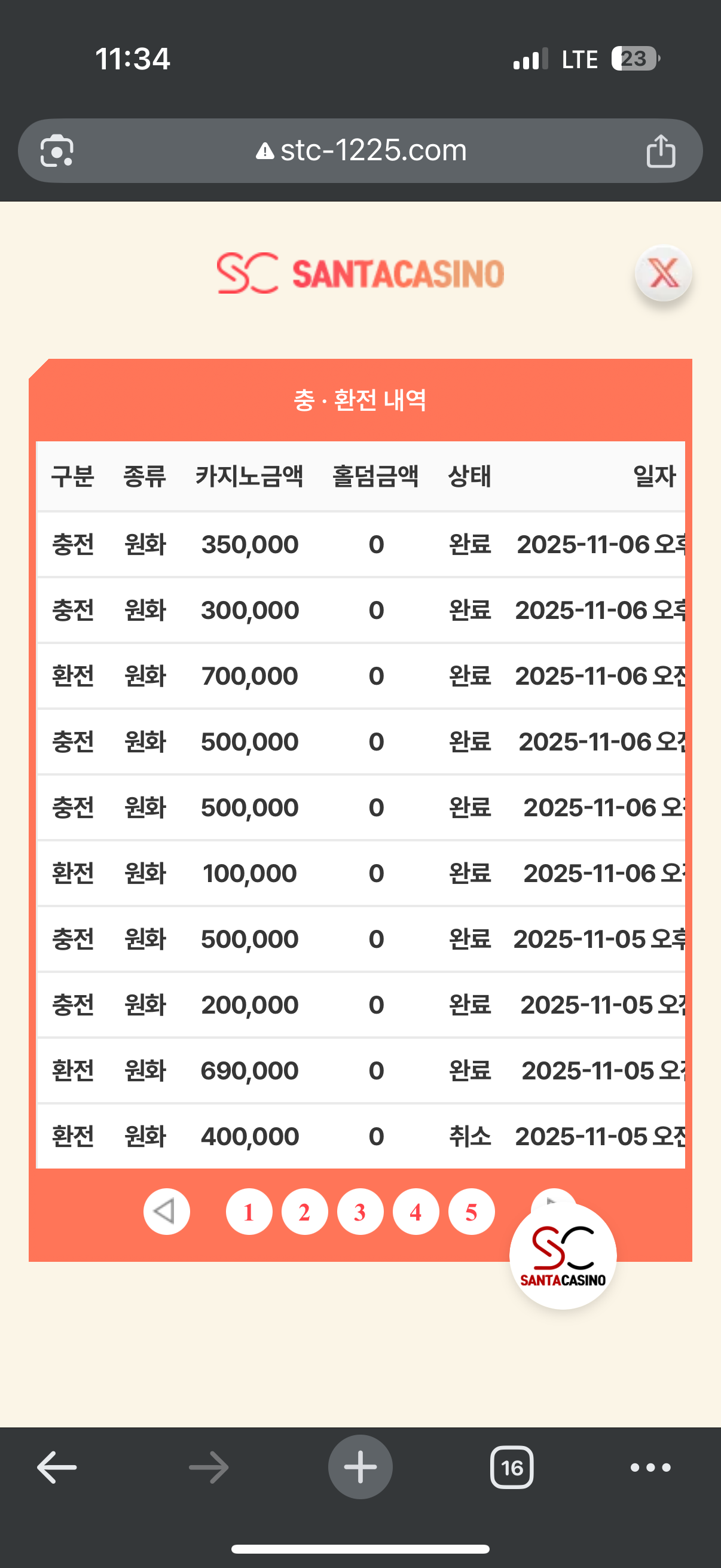Open the lens search icon in address bar
Screen dimensions: 721x1568
tap(57, 150)
